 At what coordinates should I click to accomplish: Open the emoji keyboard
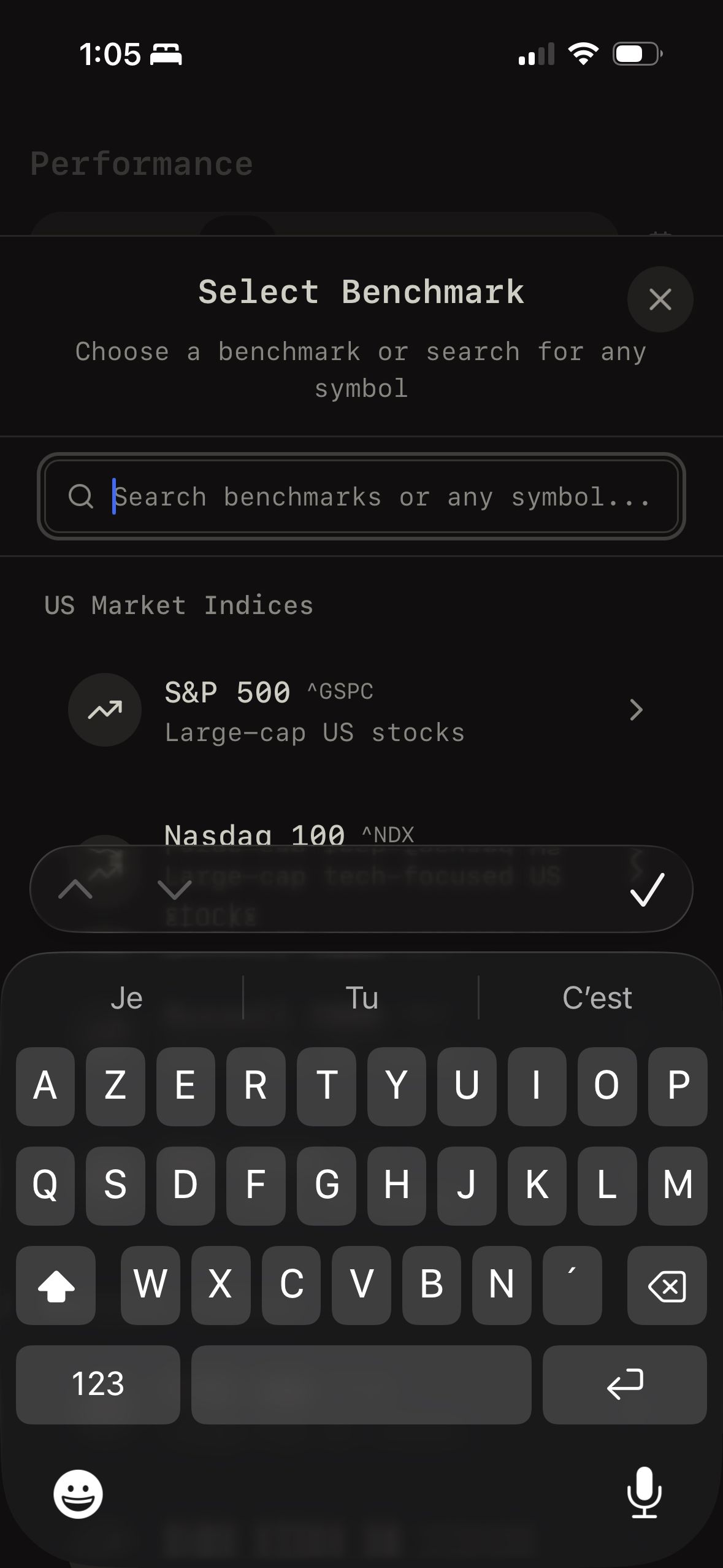(78, 1494)
